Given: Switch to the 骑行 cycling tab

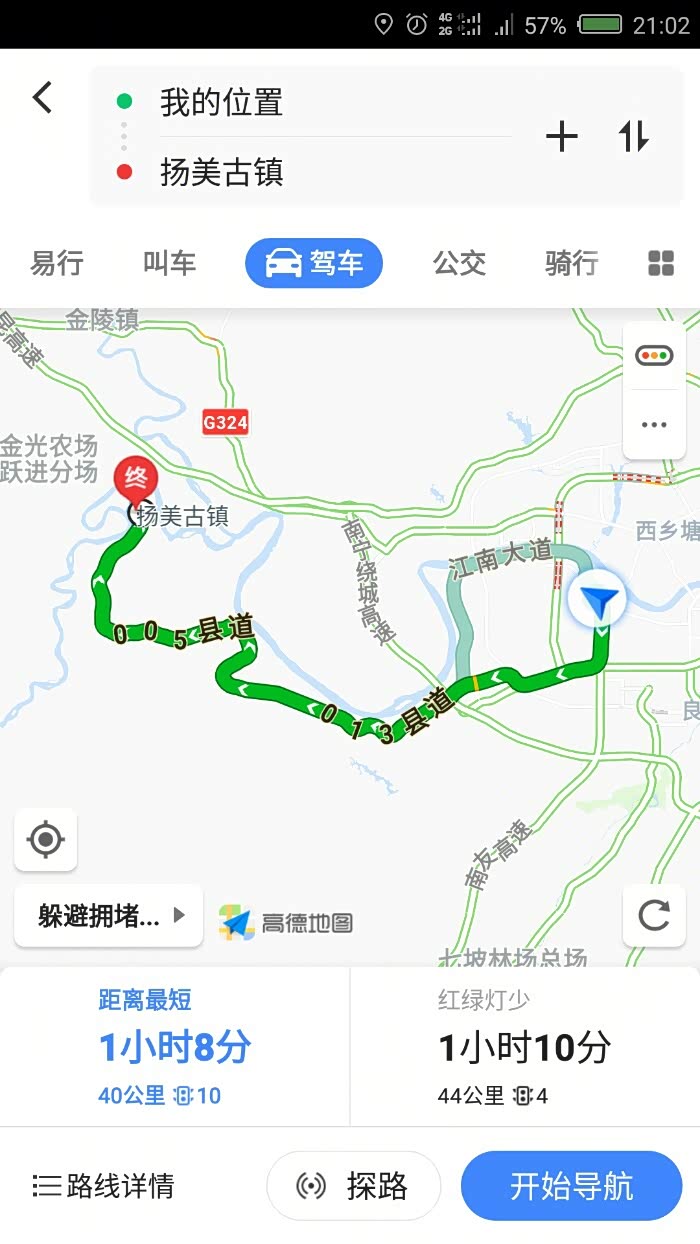Looking at the screenshot, I should (571, 264).
